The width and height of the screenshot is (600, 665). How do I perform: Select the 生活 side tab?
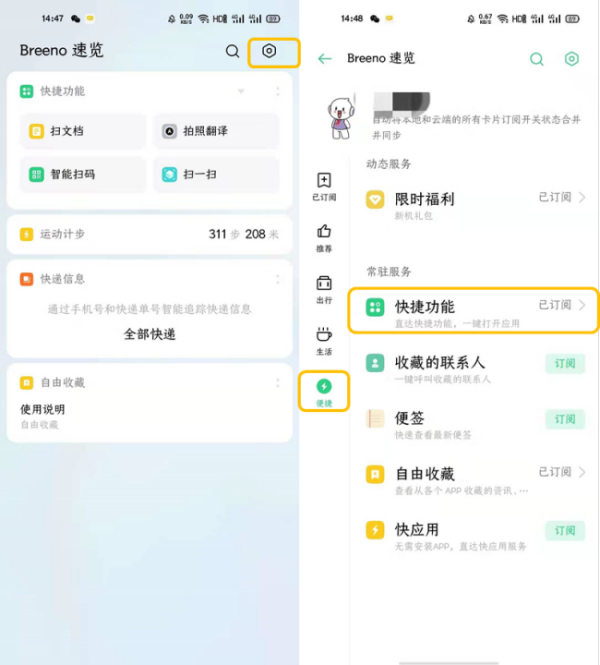coord(324,341)
